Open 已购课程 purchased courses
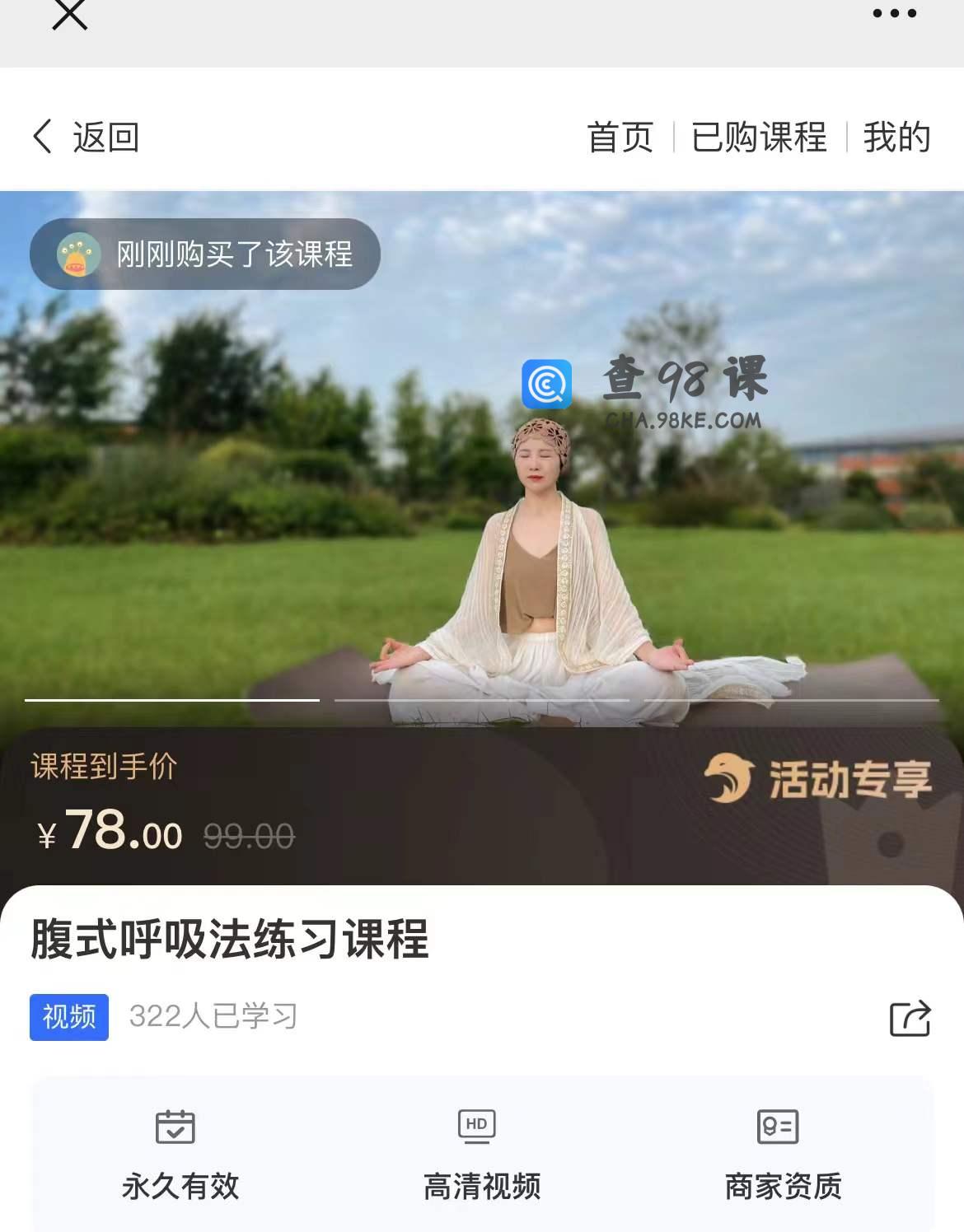The image size is (964, 1232). tap(759, 137)
